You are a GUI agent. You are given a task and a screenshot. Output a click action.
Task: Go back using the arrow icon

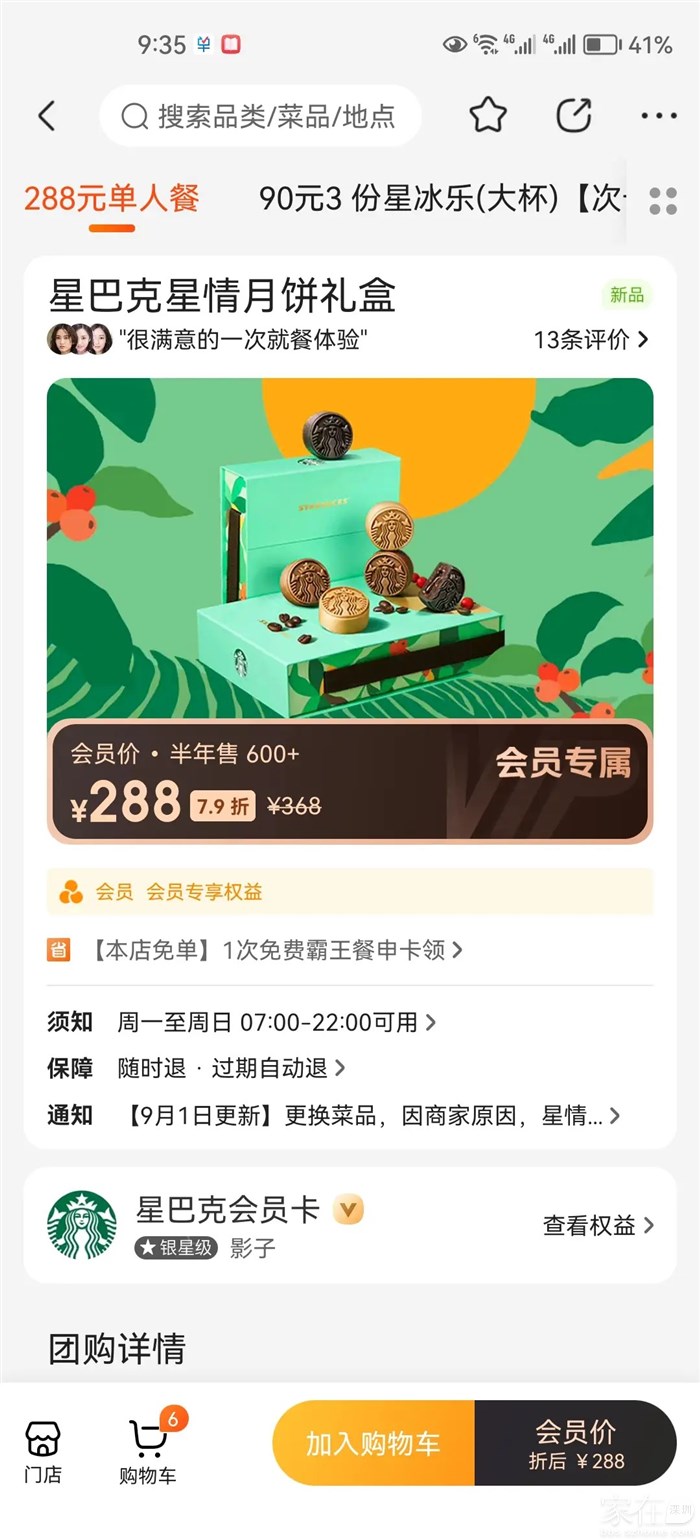[x=47, y=116]
